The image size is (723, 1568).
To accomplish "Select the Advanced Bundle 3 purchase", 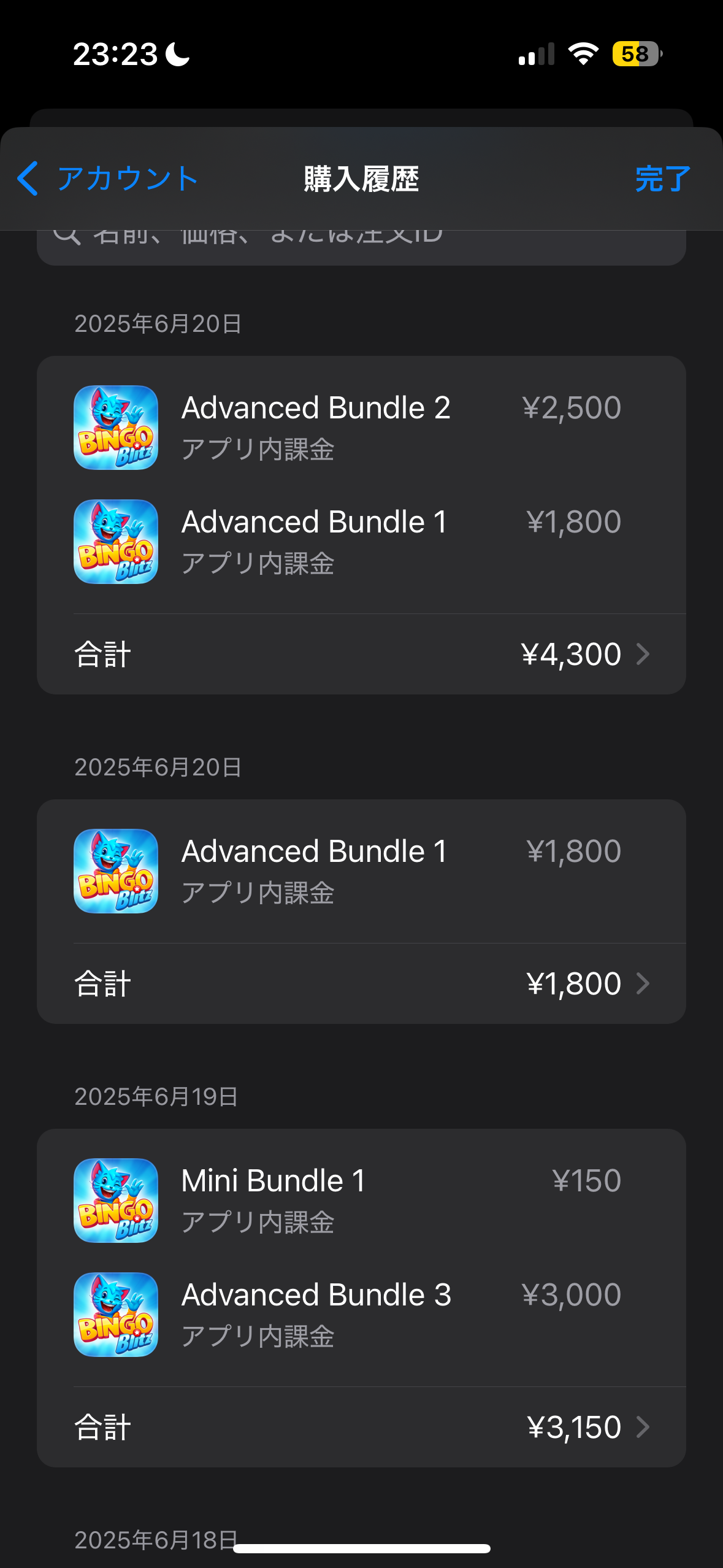I will tap(347, 1314).
